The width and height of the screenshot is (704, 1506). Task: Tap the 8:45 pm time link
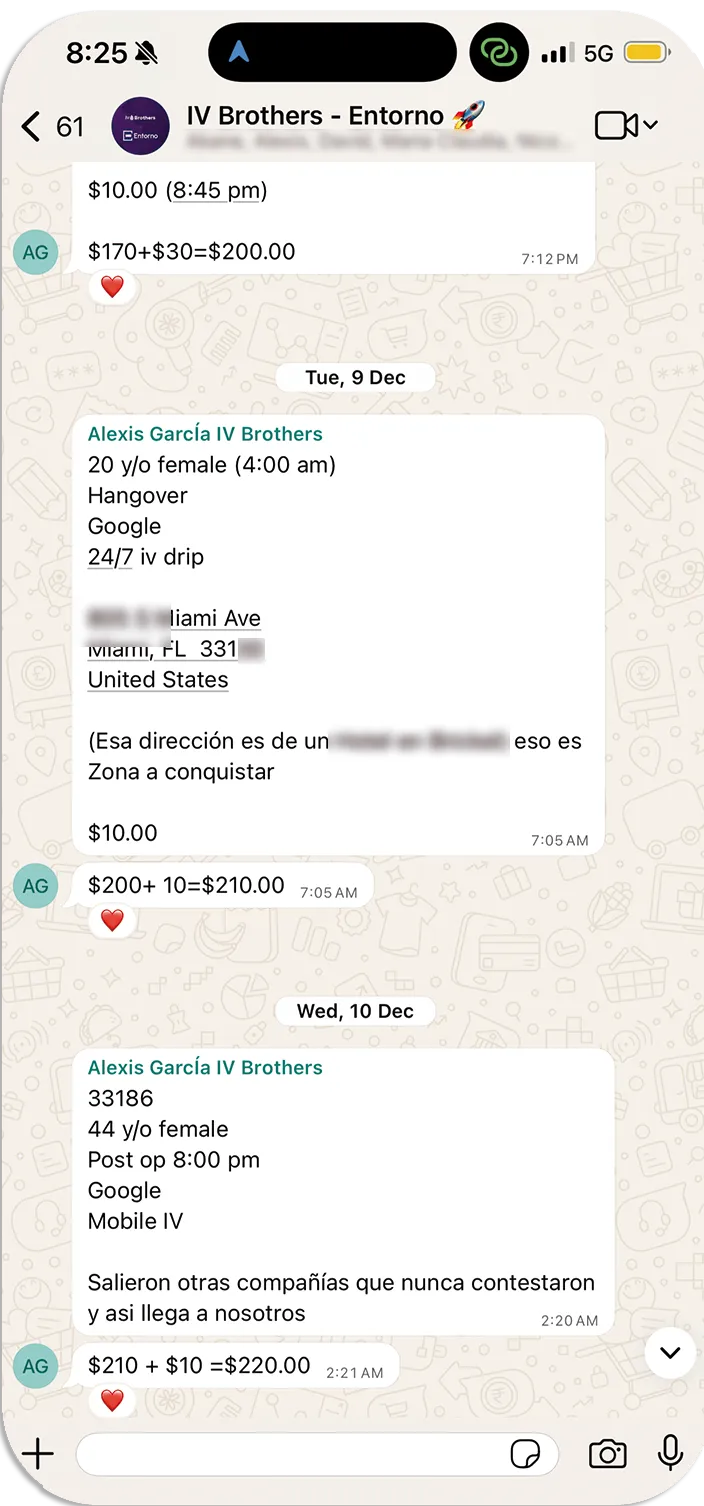tap(215, 190)
